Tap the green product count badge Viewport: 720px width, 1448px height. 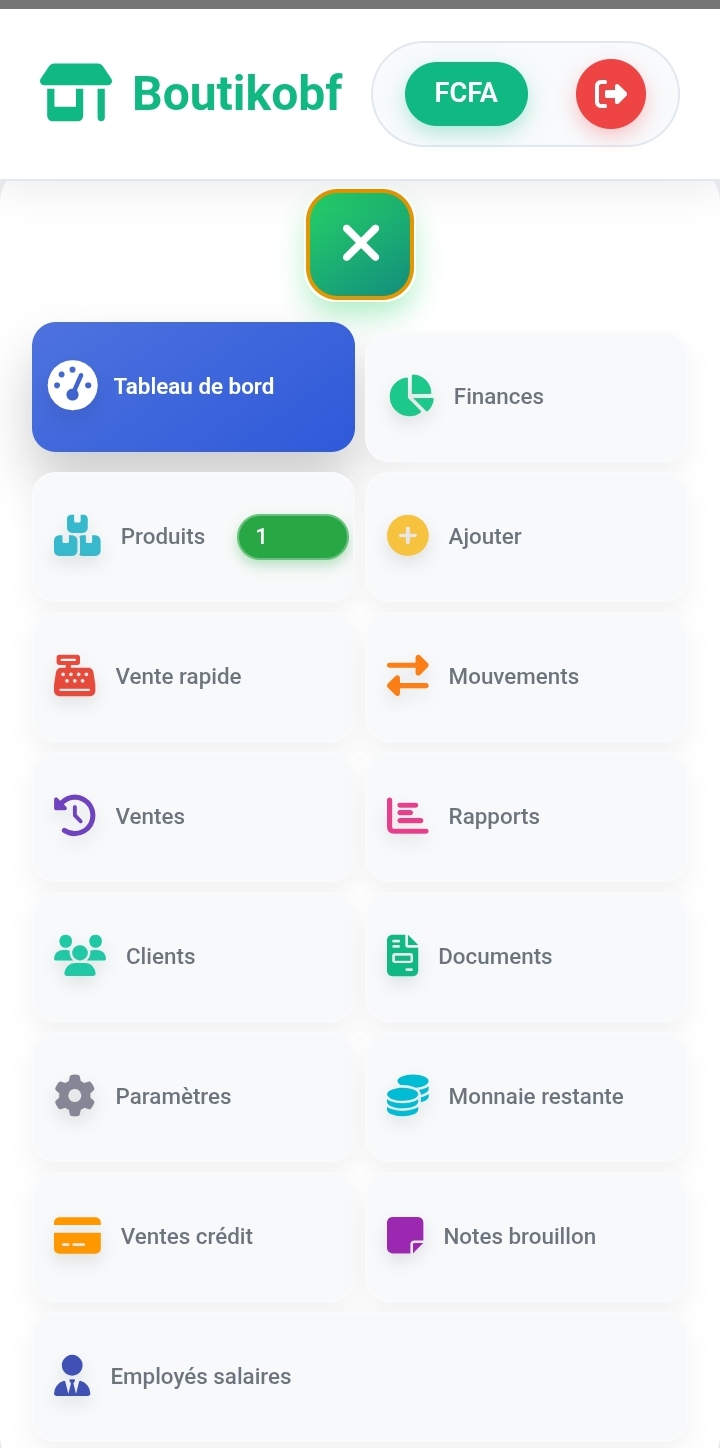click(x=292, y=536)
